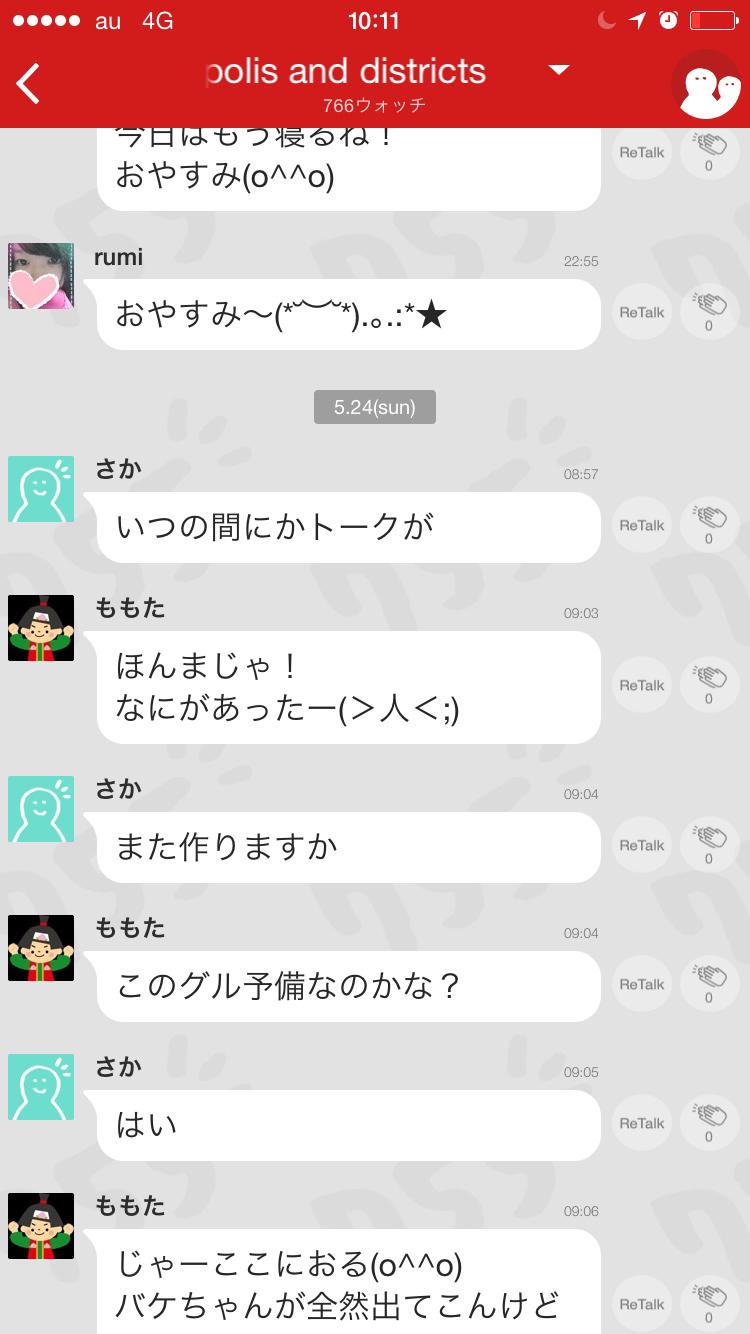This screenshot has height=1334, width=750.
Task: Open the room options via title dropdown arrow
Action: click(559, 70)
